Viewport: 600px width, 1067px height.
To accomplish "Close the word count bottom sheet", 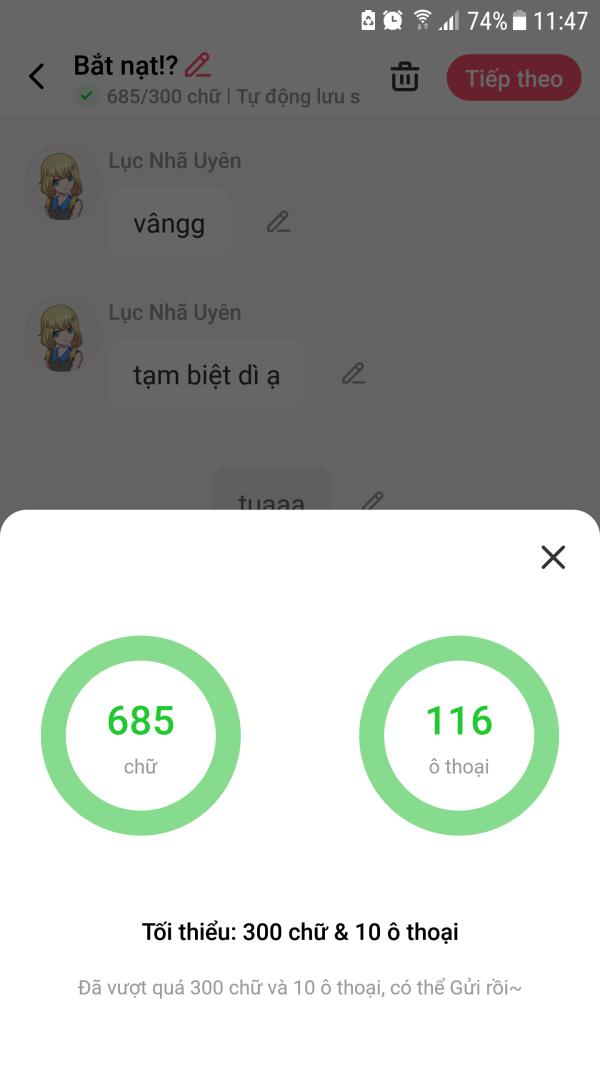I will point(553,557).
